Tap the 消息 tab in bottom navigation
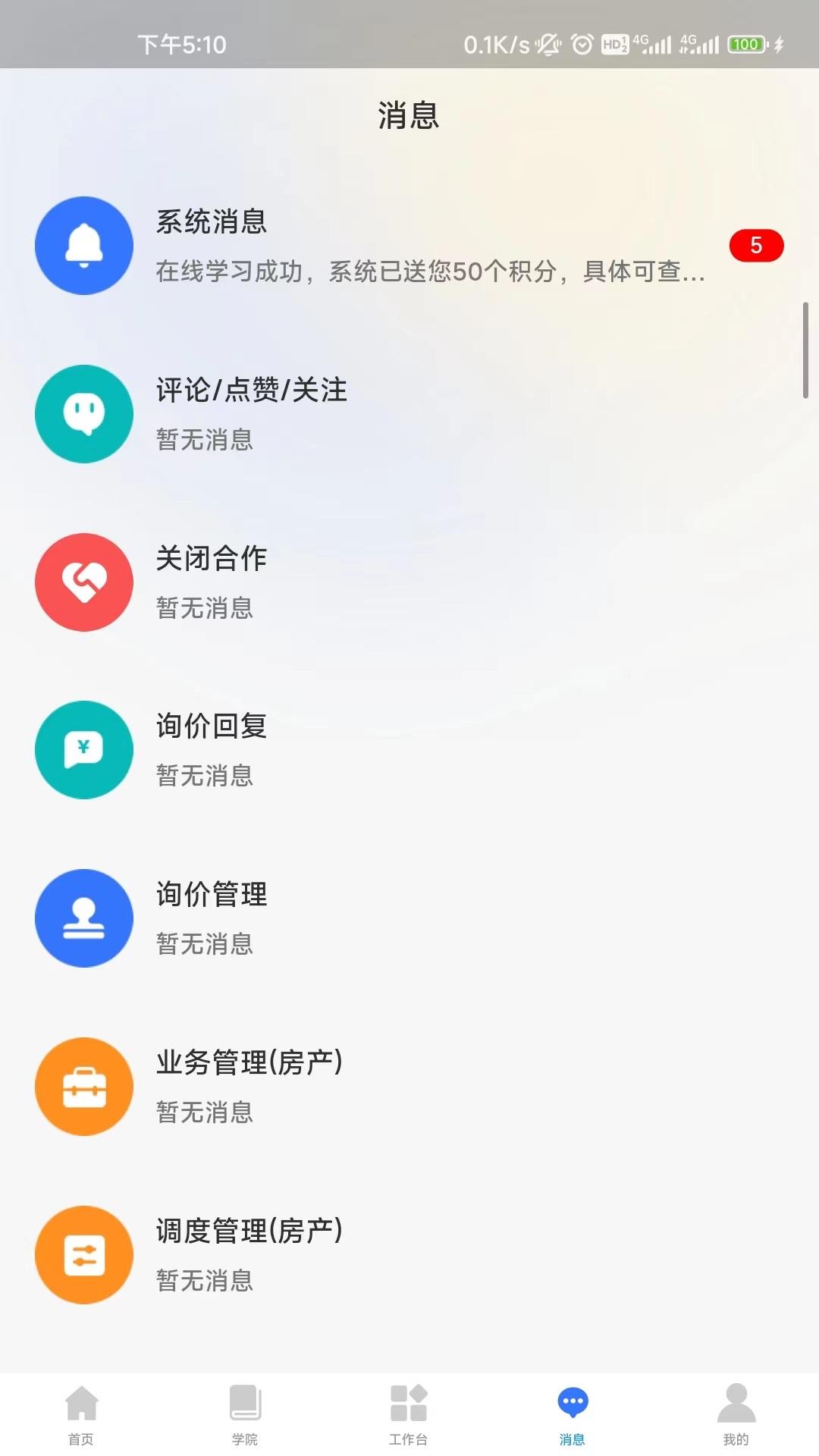 tap(573, 1414)
